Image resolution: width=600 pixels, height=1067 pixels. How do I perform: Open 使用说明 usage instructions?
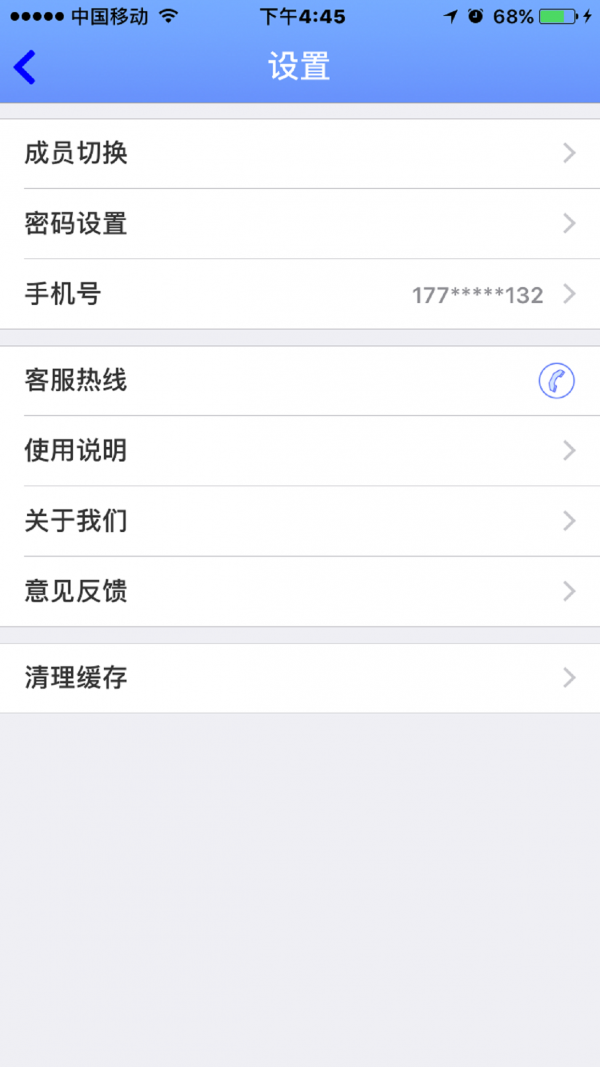pos(300,450)
